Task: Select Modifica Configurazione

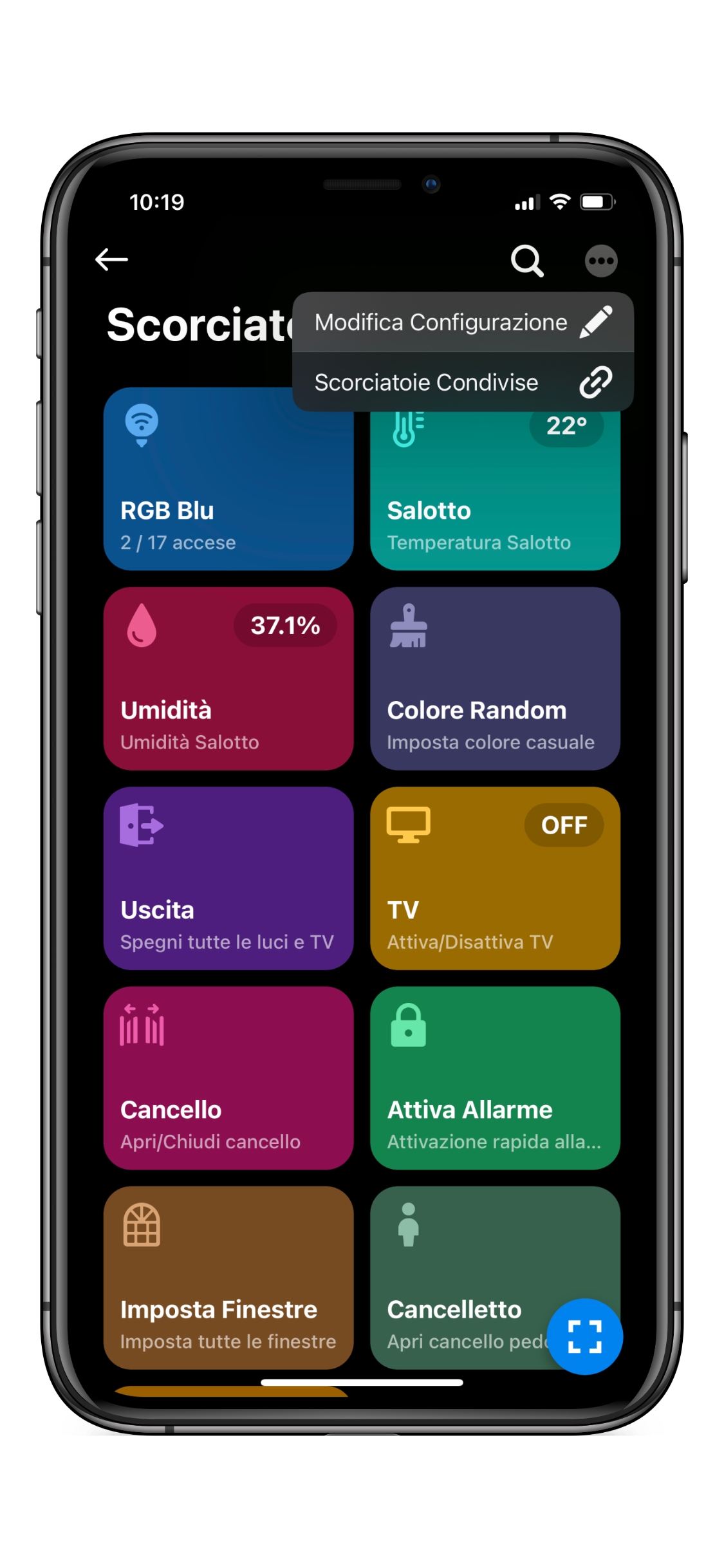Action: (462, 322)
